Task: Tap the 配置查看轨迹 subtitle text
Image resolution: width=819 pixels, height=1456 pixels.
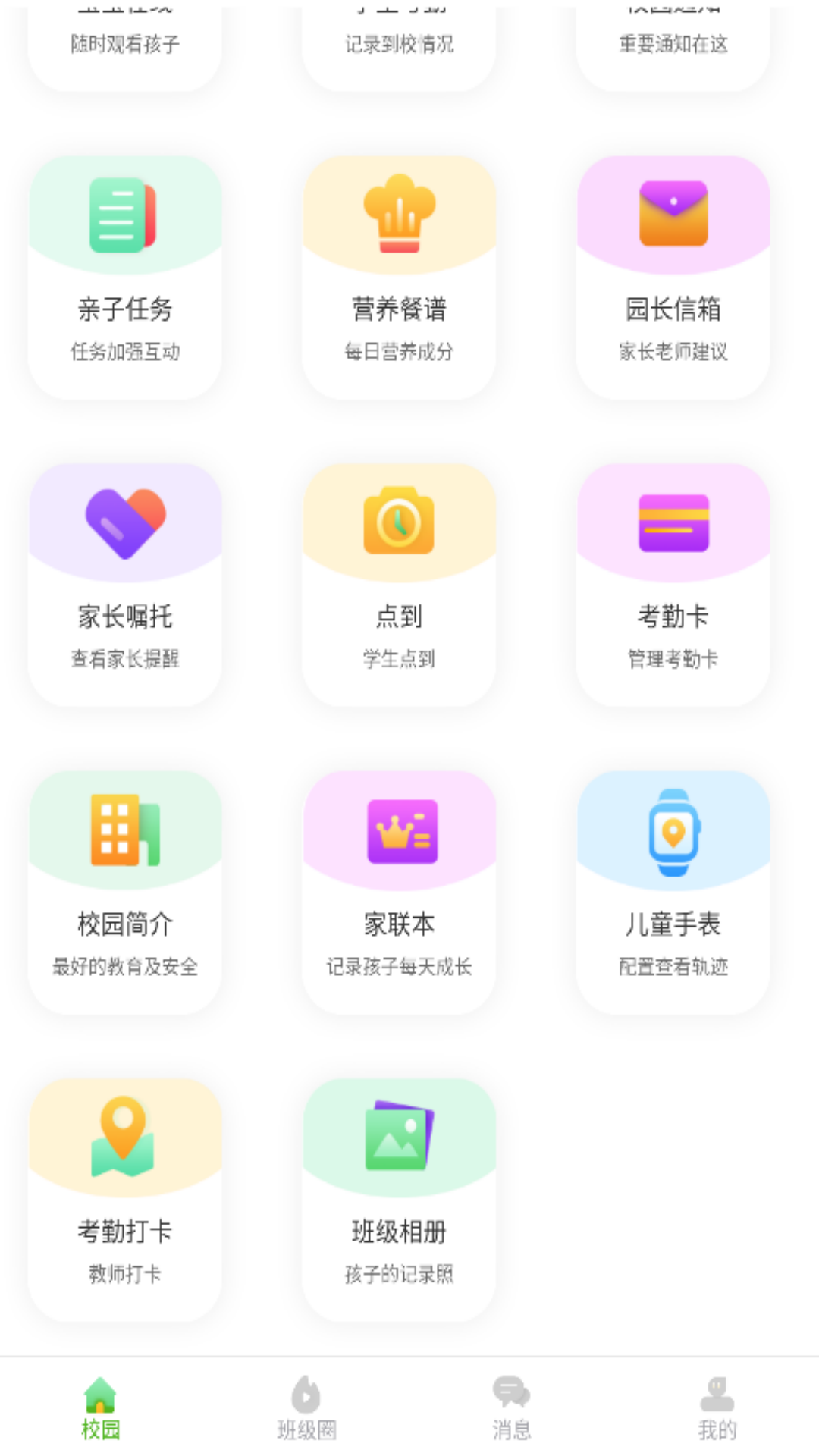Action: pos(672,966)
